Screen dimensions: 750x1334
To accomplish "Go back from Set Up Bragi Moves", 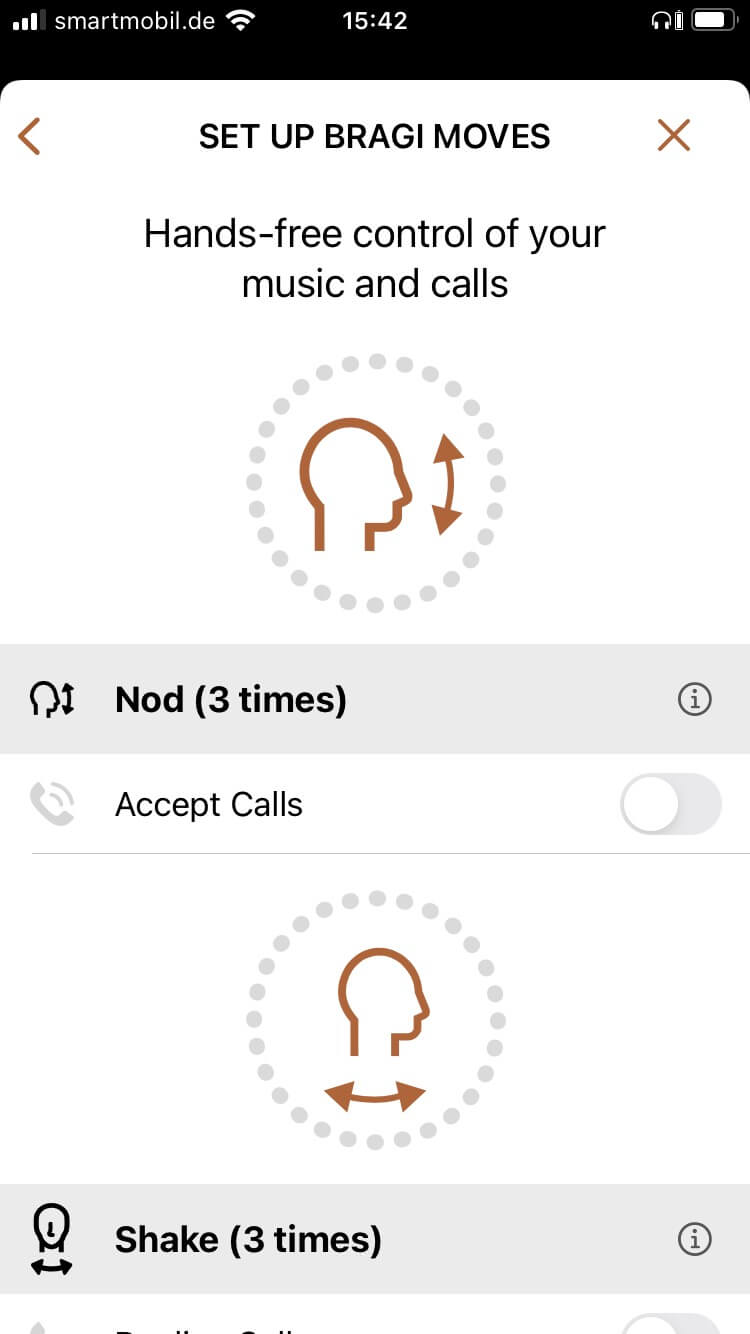I will coord(30,136).
